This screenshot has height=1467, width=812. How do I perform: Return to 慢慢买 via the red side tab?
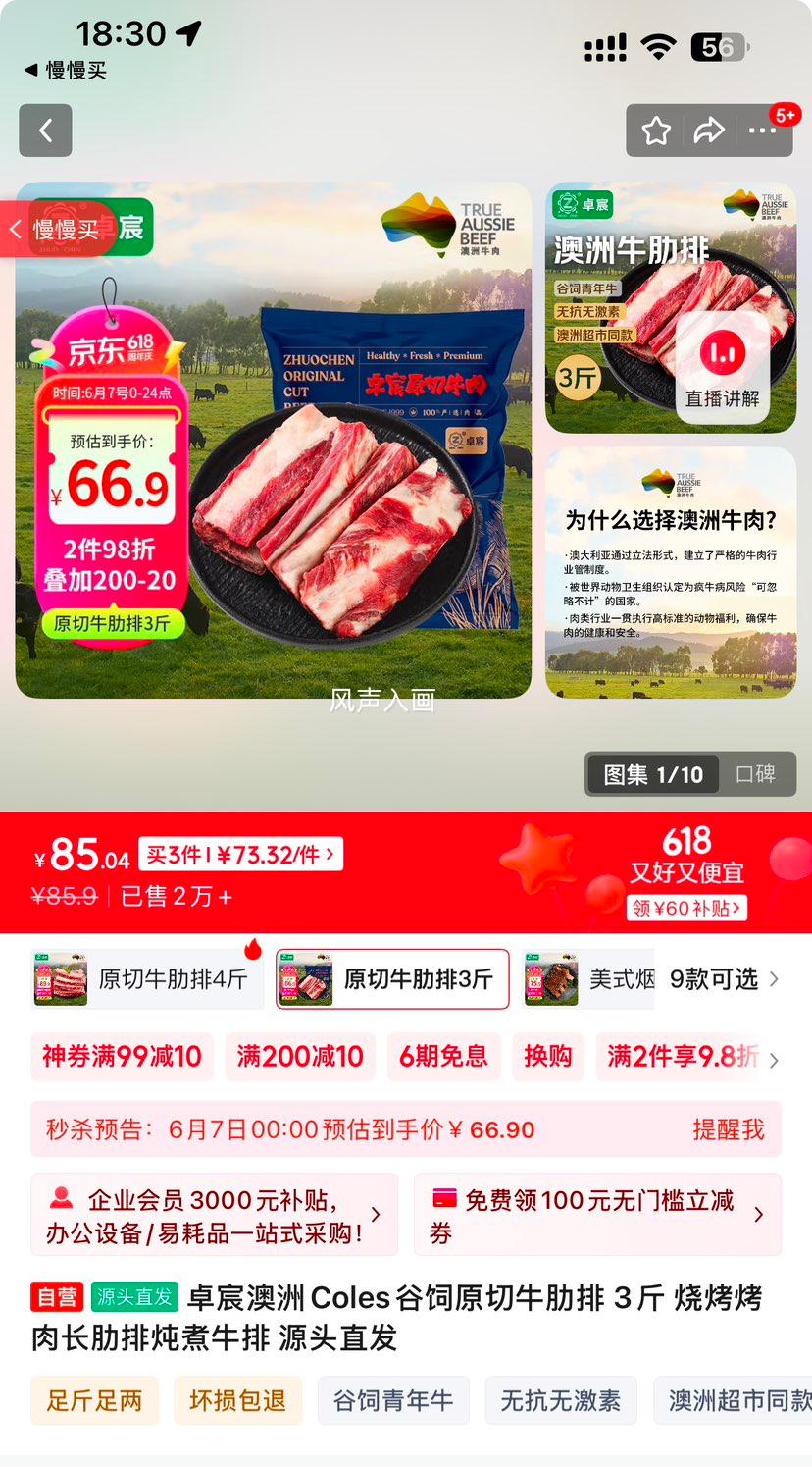[x=57, y=230]
